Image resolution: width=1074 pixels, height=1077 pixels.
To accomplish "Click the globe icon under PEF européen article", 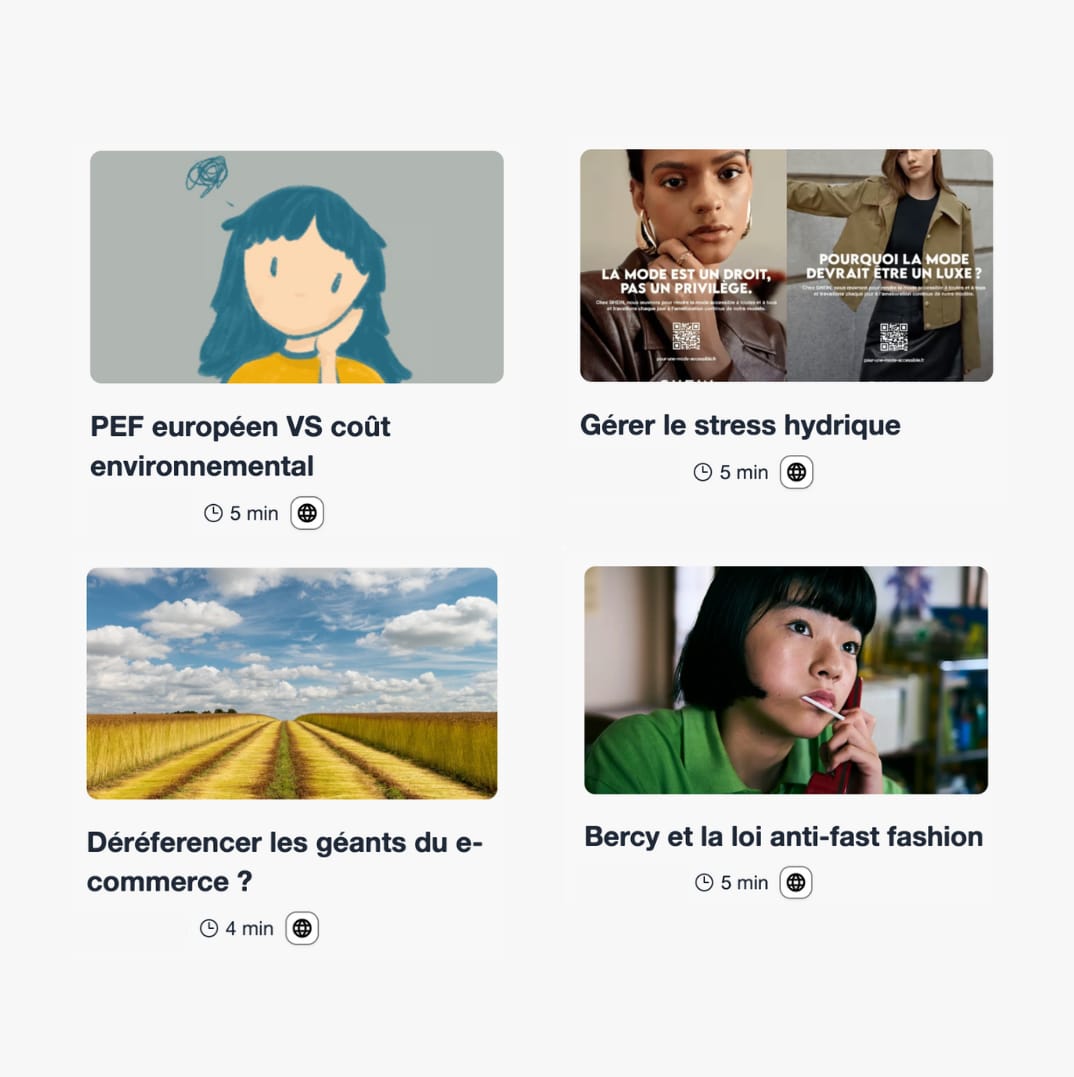I will 307,513.
